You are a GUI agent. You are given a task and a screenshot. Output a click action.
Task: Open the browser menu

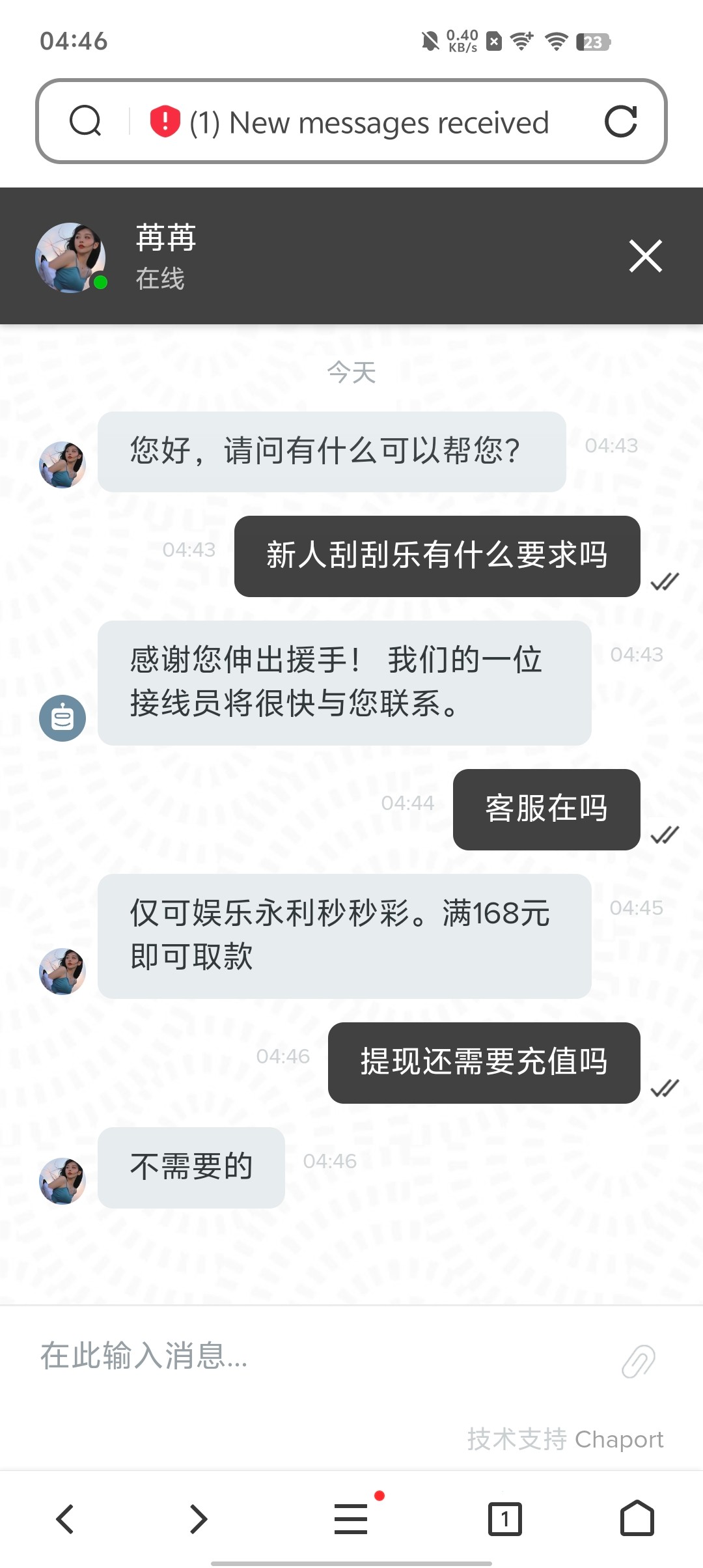click(351, 1519)
